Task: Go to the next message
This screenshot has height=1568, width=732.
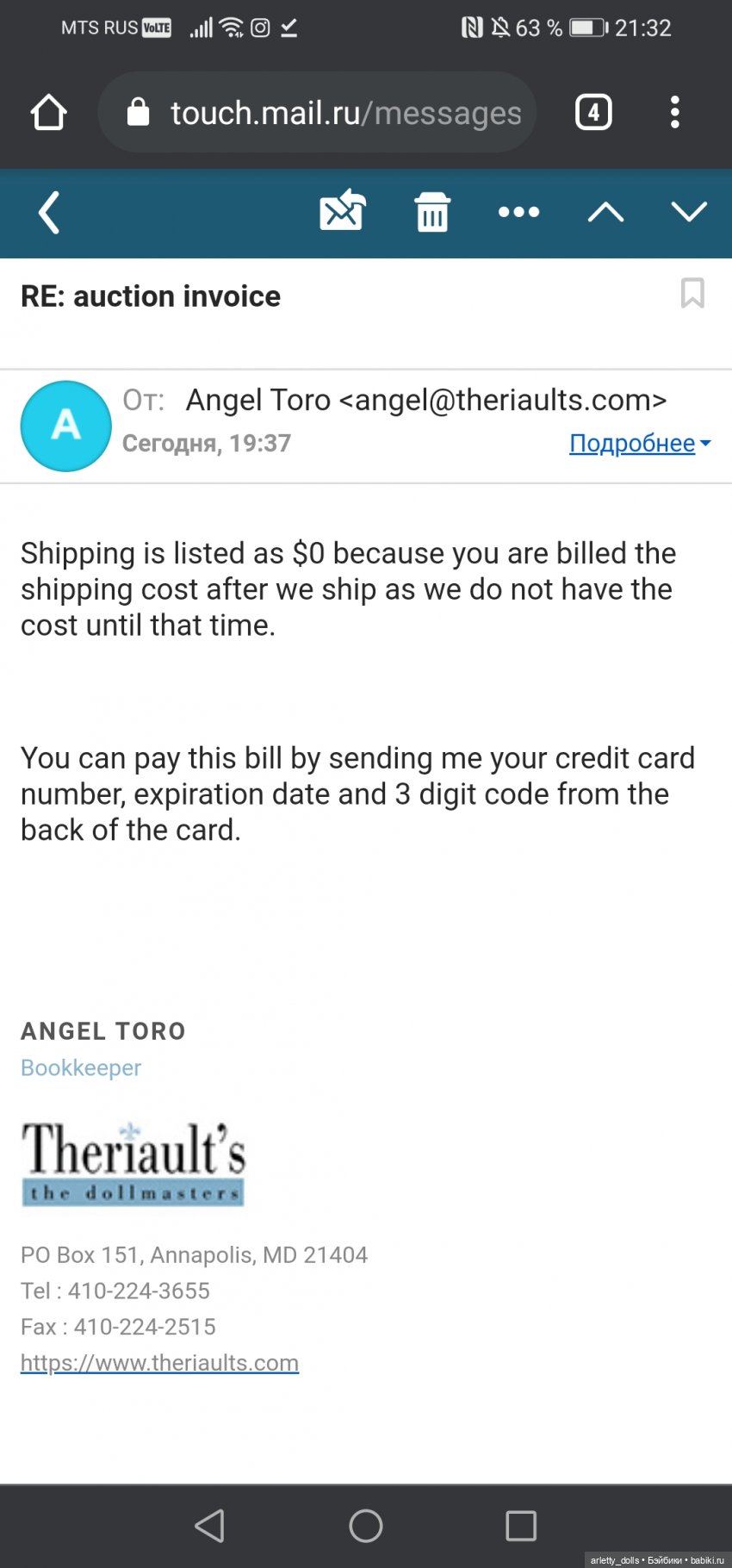Action: click(x=689, y=212)
